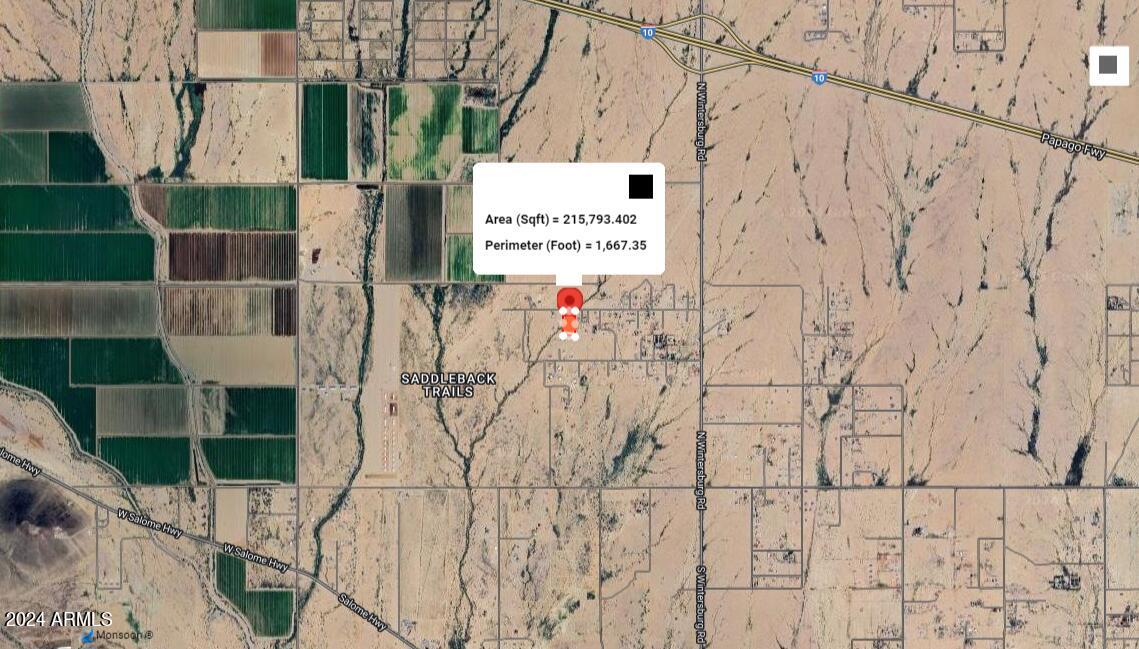Select the red parcel marker pin
This screenshot has width=1139, height=649.
pos(569,300)
